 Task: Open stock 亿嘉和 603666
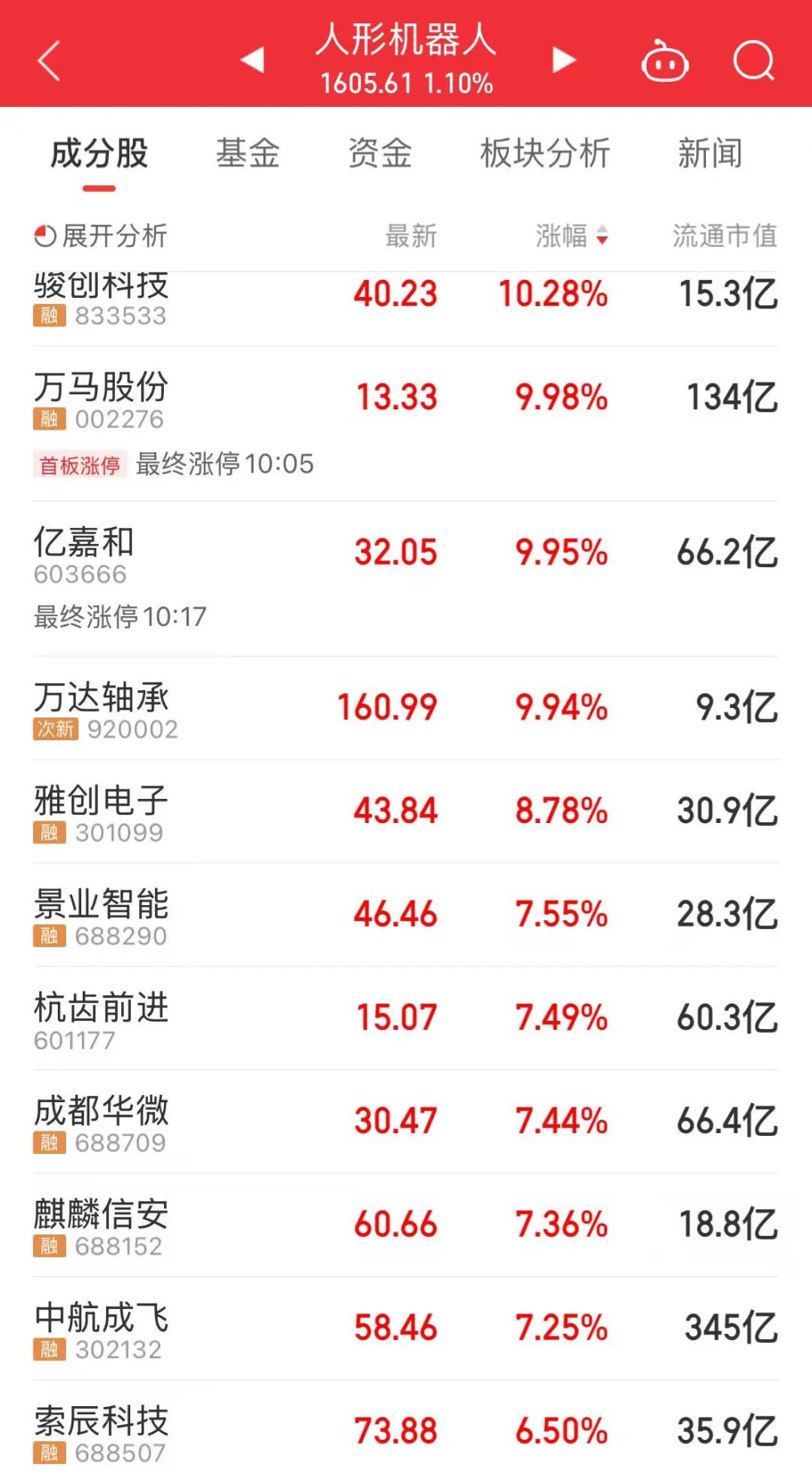pyautogui.click(x=406, y=579)
